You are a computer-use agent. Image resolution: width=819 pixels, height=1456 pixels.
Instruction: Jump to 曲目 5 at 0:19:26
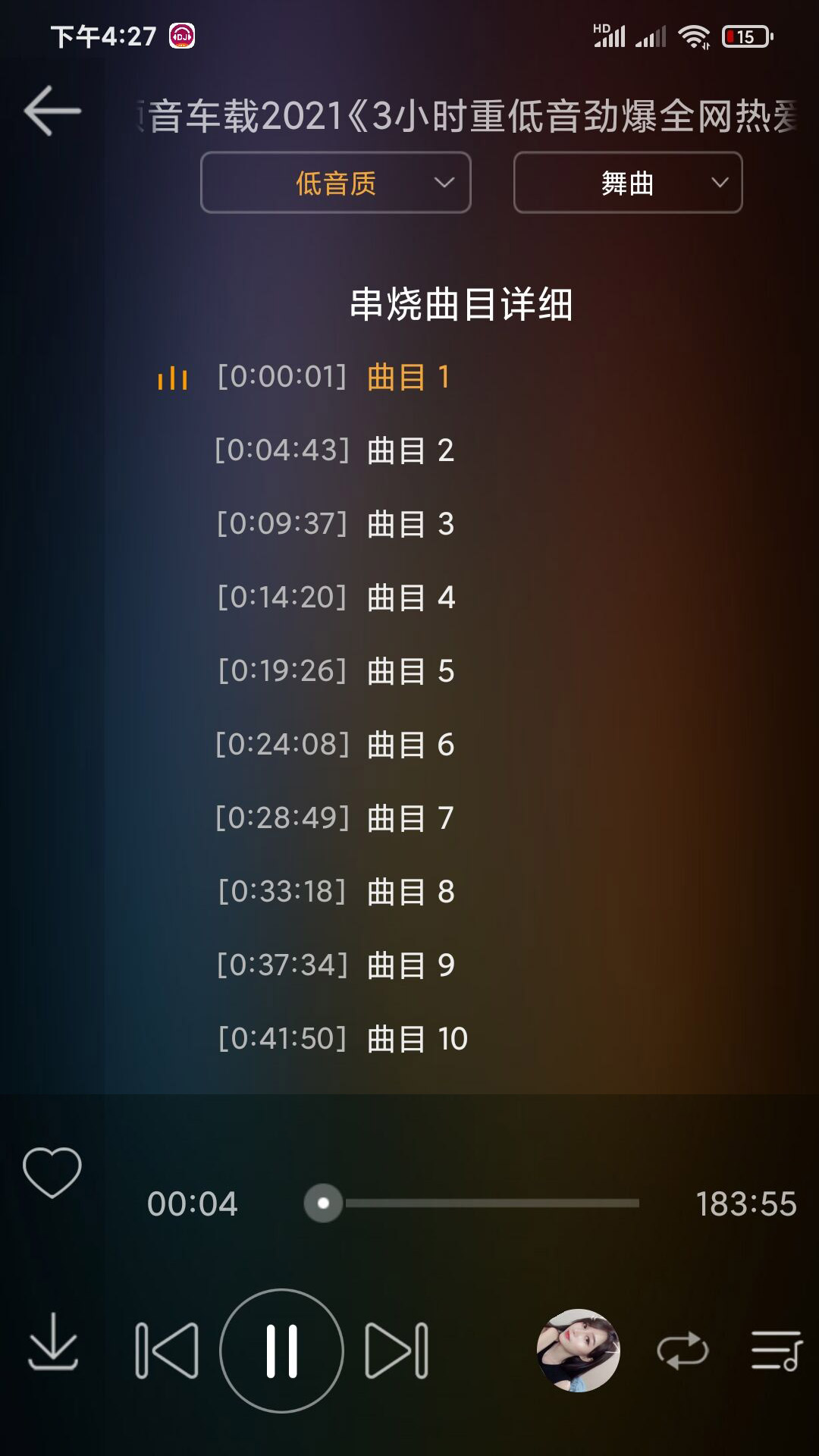(x=334, y=672)
